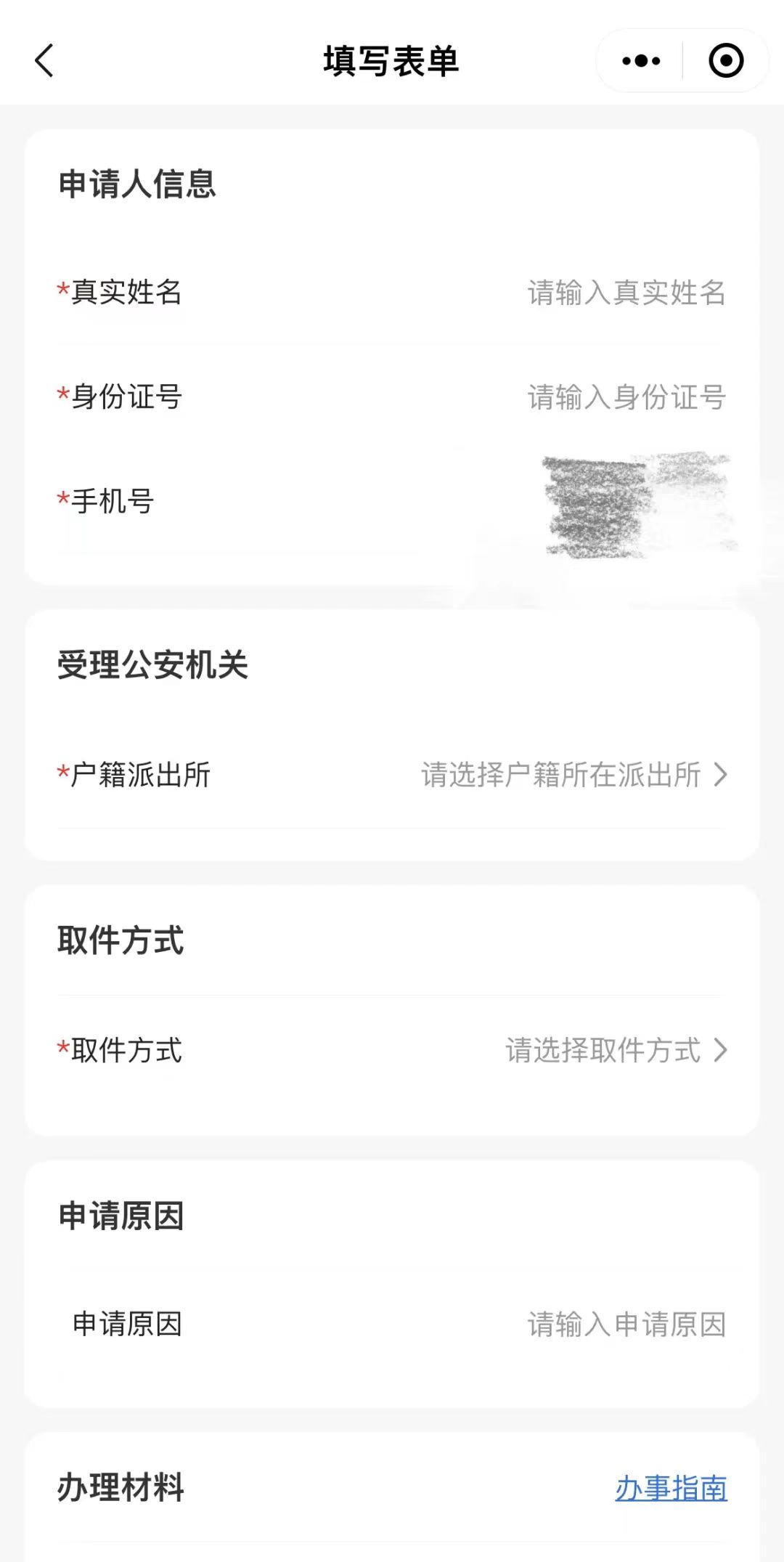Activate the 申请原因 text field
The image size is (784, 1562).
pyautogui.click(x=626, y=1325)
